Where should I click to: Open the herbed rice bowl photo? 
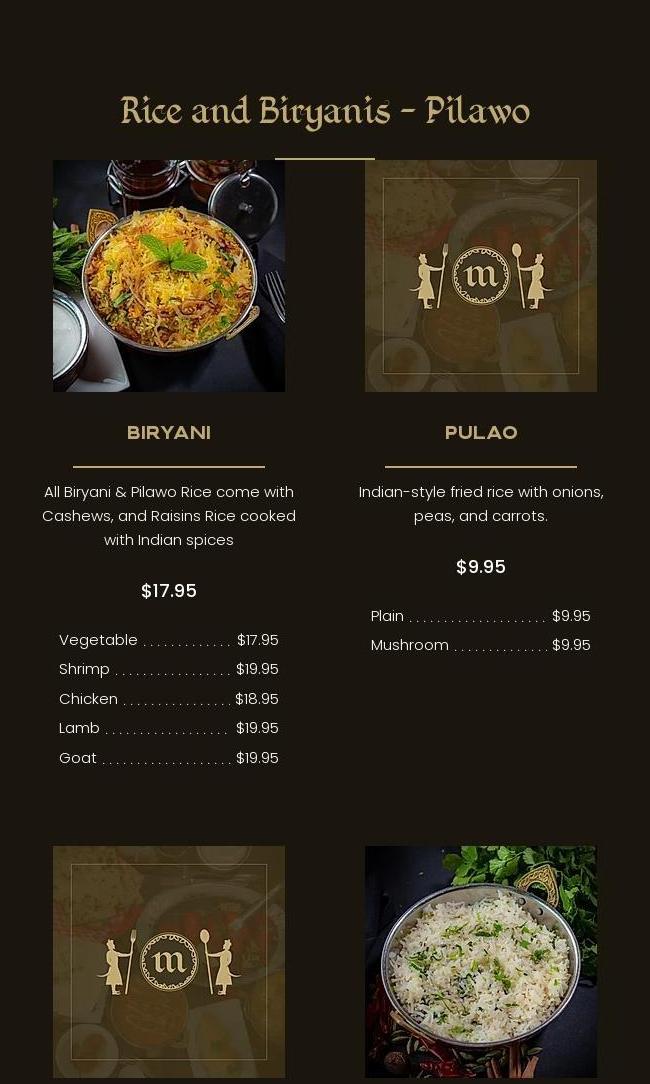coord(480,961)
